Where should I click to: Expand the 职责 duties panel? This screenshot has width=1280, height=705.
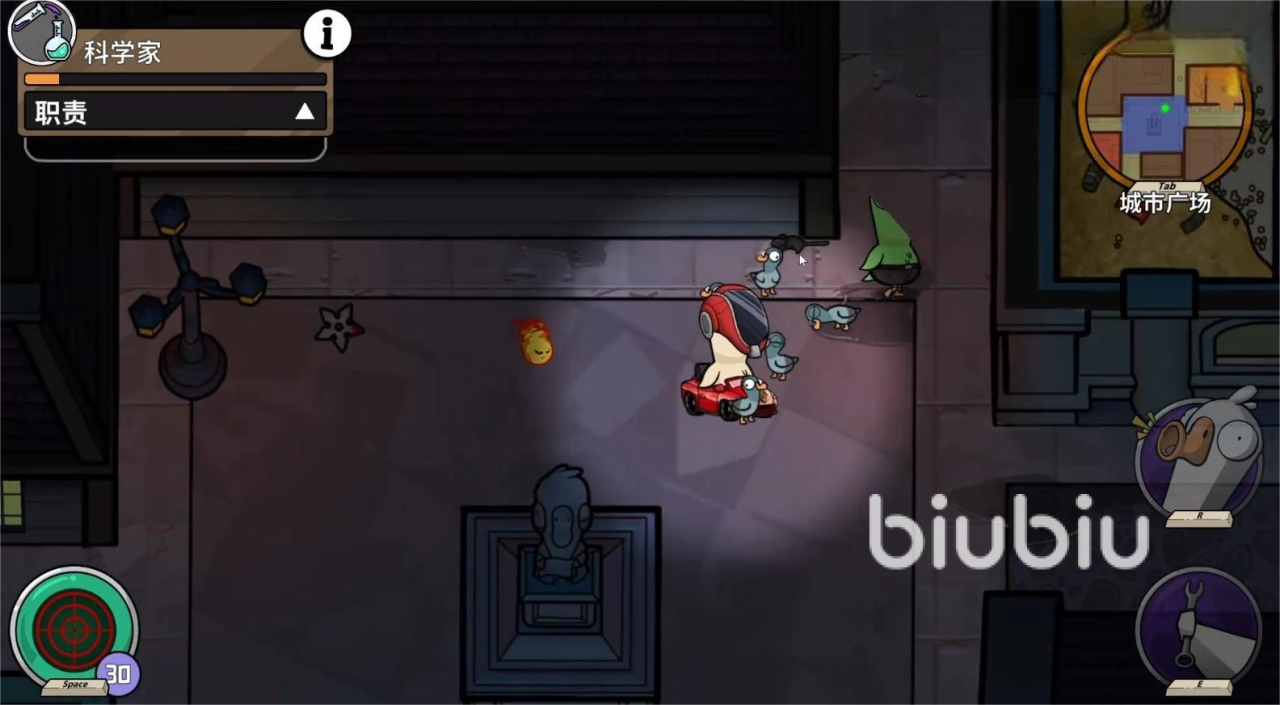(x=304, y=112)
